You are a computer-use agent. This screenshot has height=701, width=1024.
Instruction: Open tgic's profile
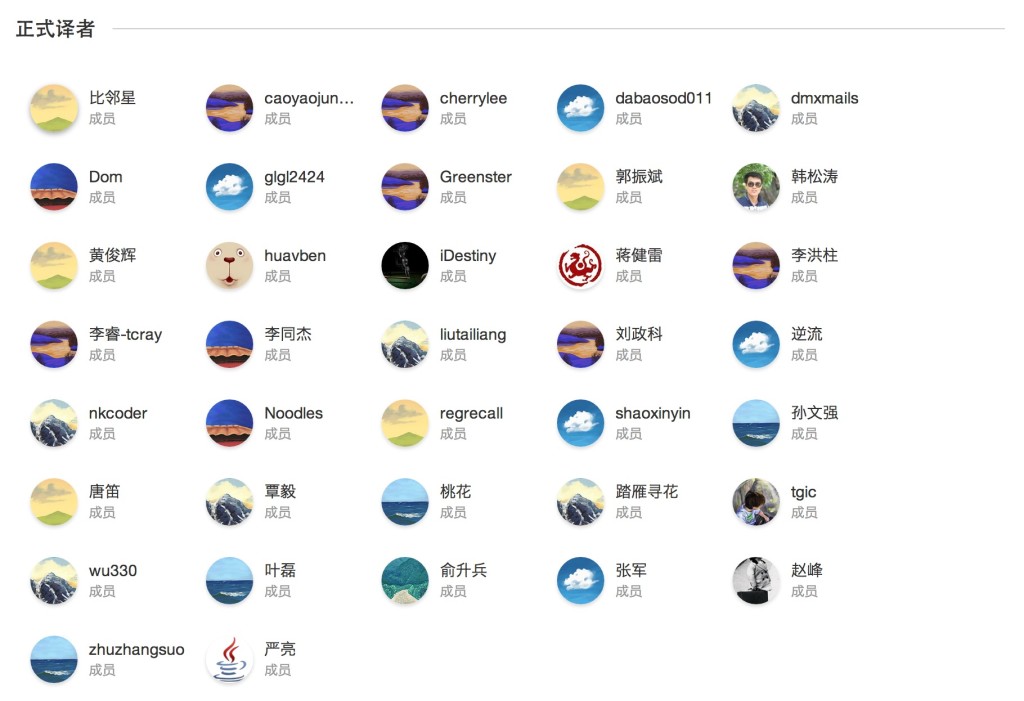click(803, 492)
